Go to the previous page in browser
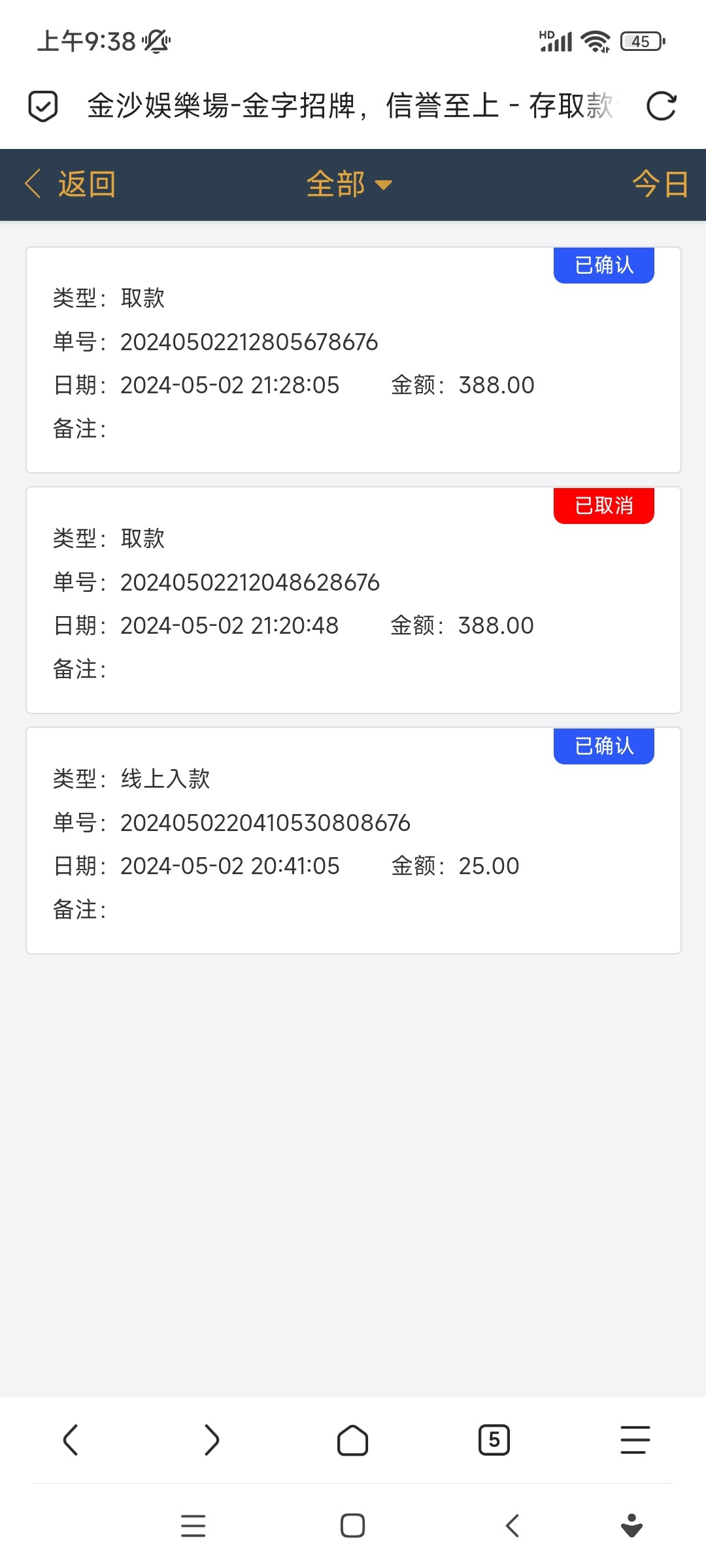 (71, 1440)
